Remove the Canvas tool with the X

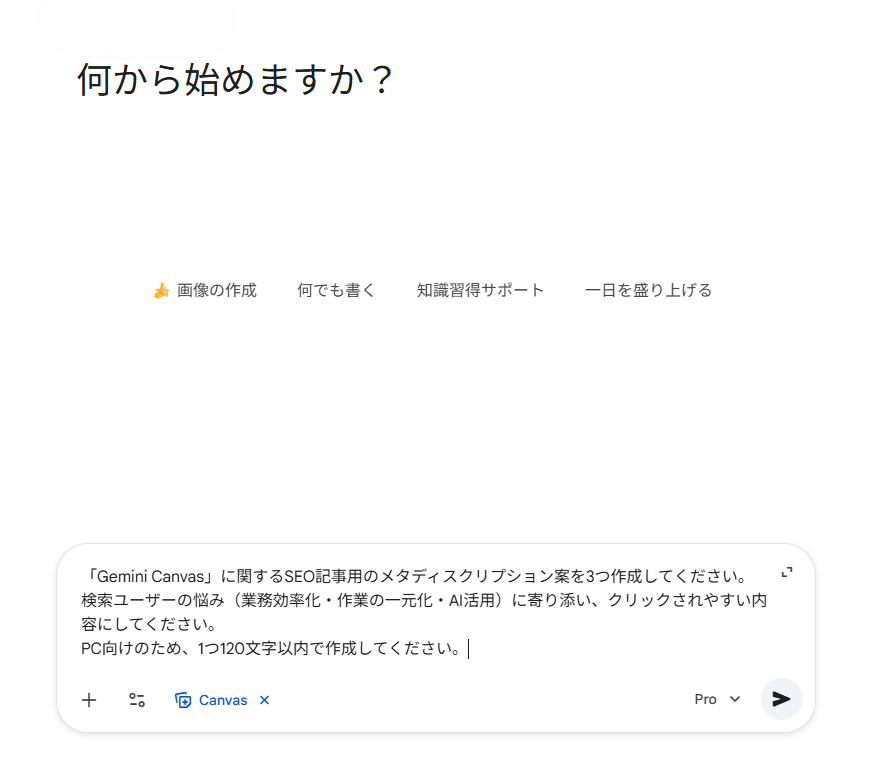coord(265,700)
